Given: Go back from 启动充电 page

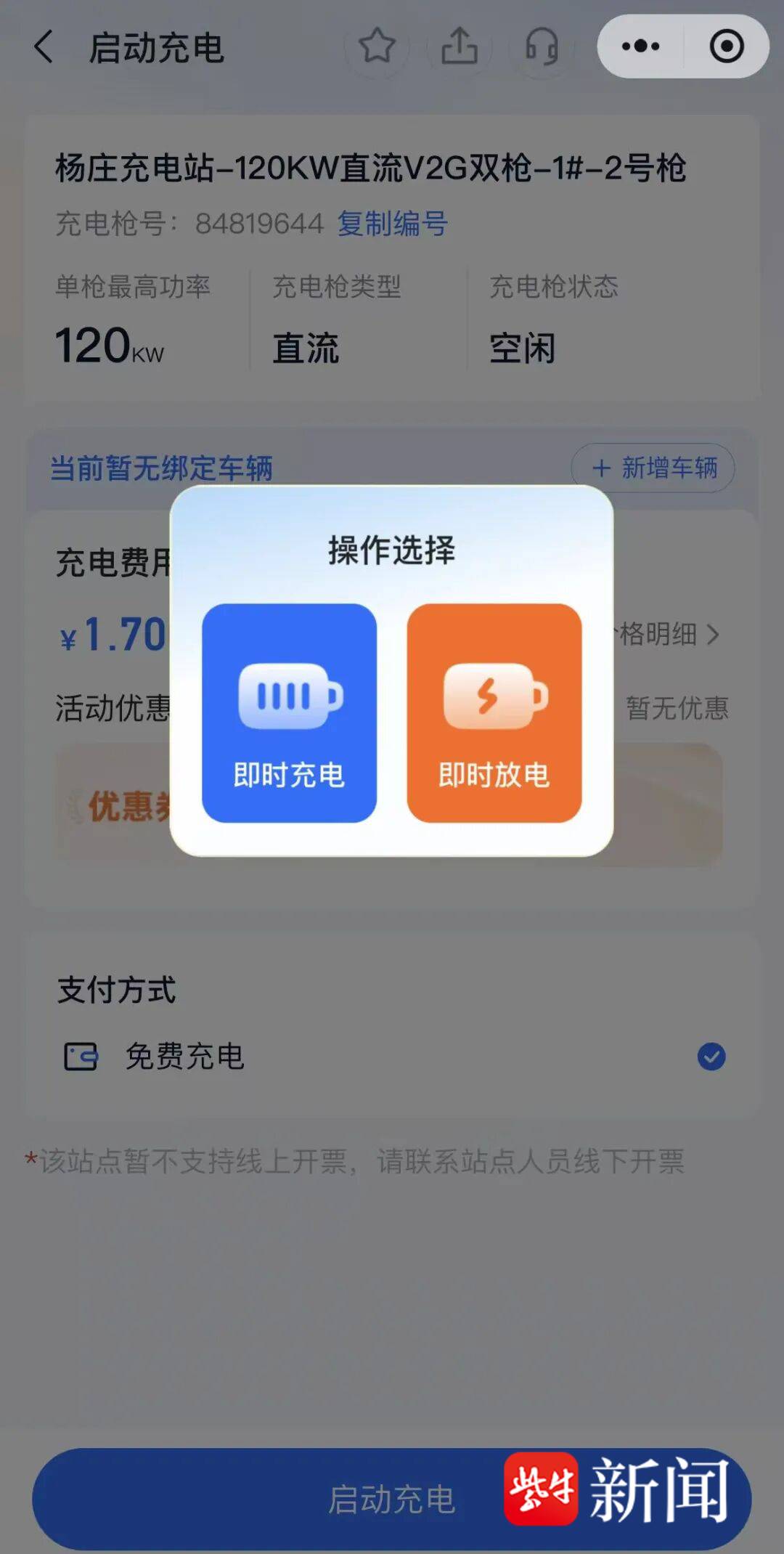Looking at the screenshot, I should (x=44, y=47).
